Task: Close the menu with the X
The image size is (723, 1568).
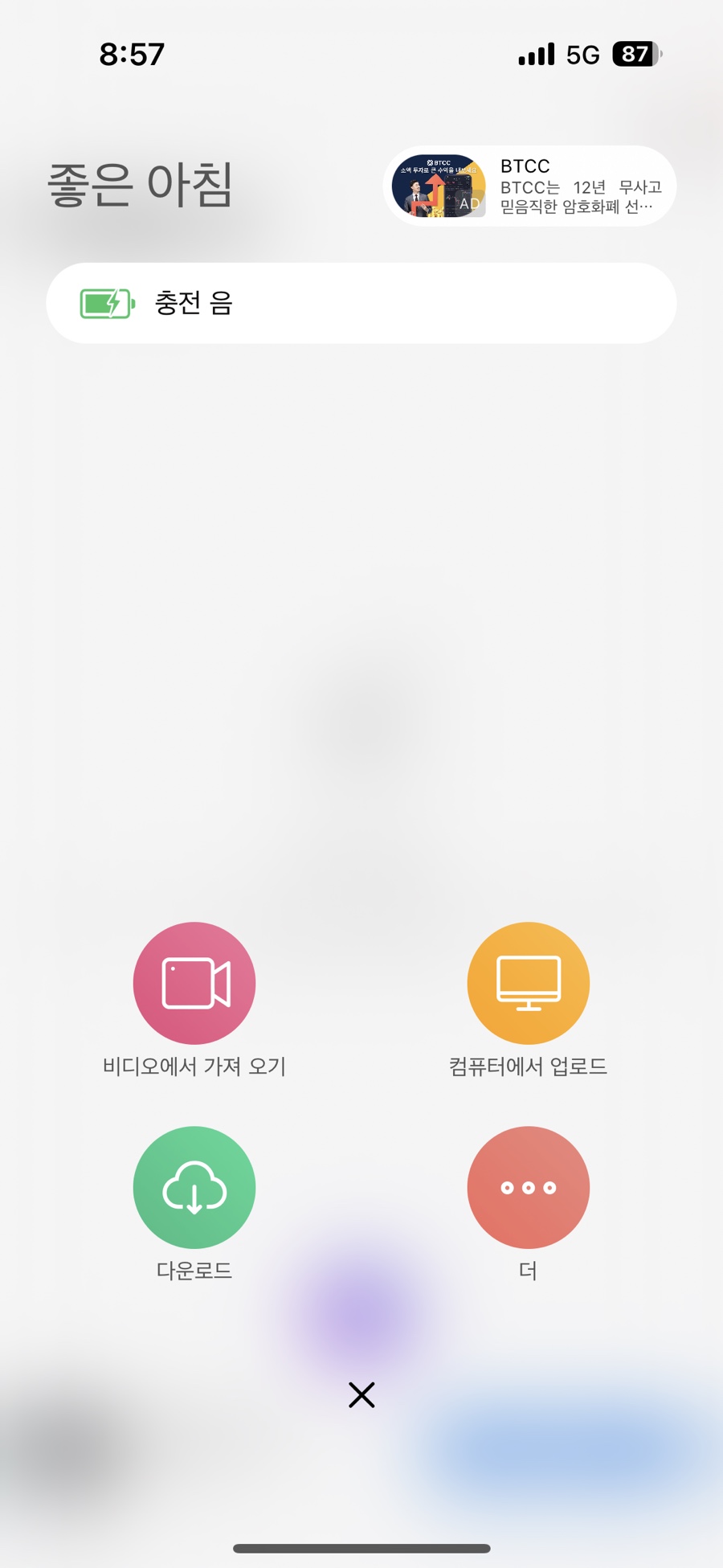Action: click(361, 1394)
